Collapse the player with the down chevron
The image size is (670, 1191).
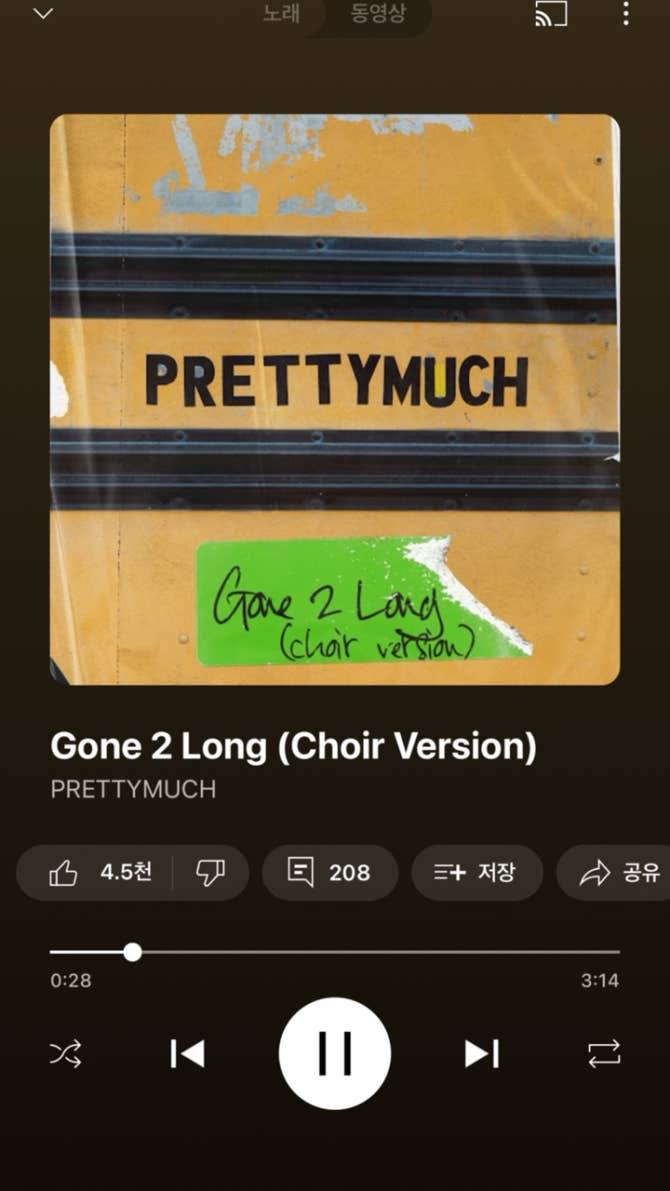pyautogui.click(x=43, y=14)
